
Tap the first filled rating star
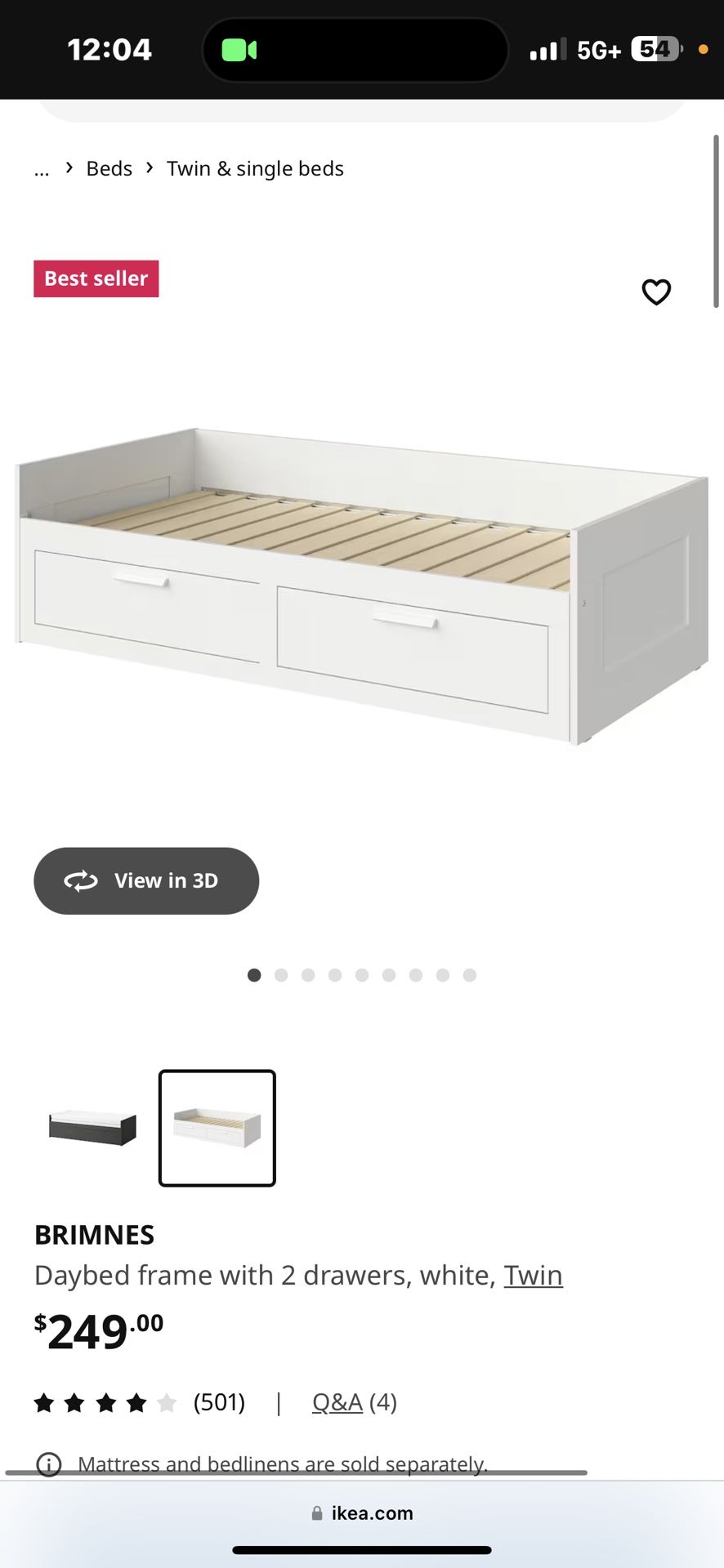[44, 1402]
